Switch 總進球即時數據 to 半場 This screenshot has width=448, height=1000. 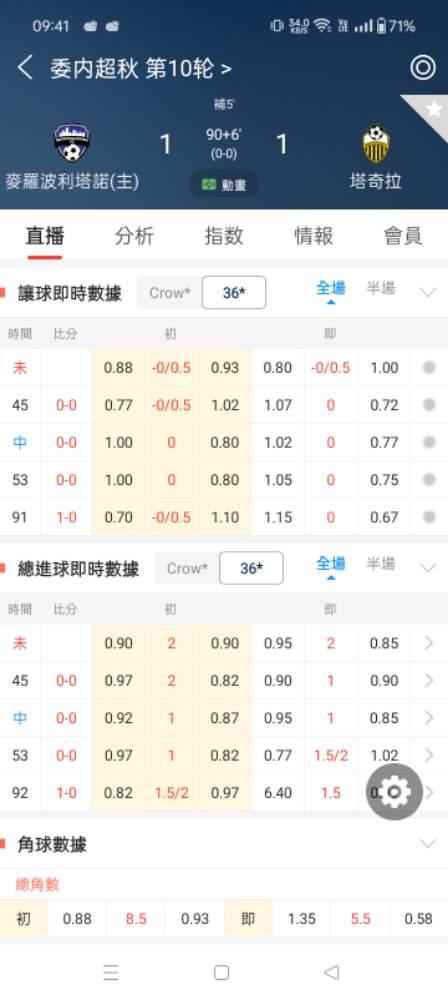(x=380, y=564)
